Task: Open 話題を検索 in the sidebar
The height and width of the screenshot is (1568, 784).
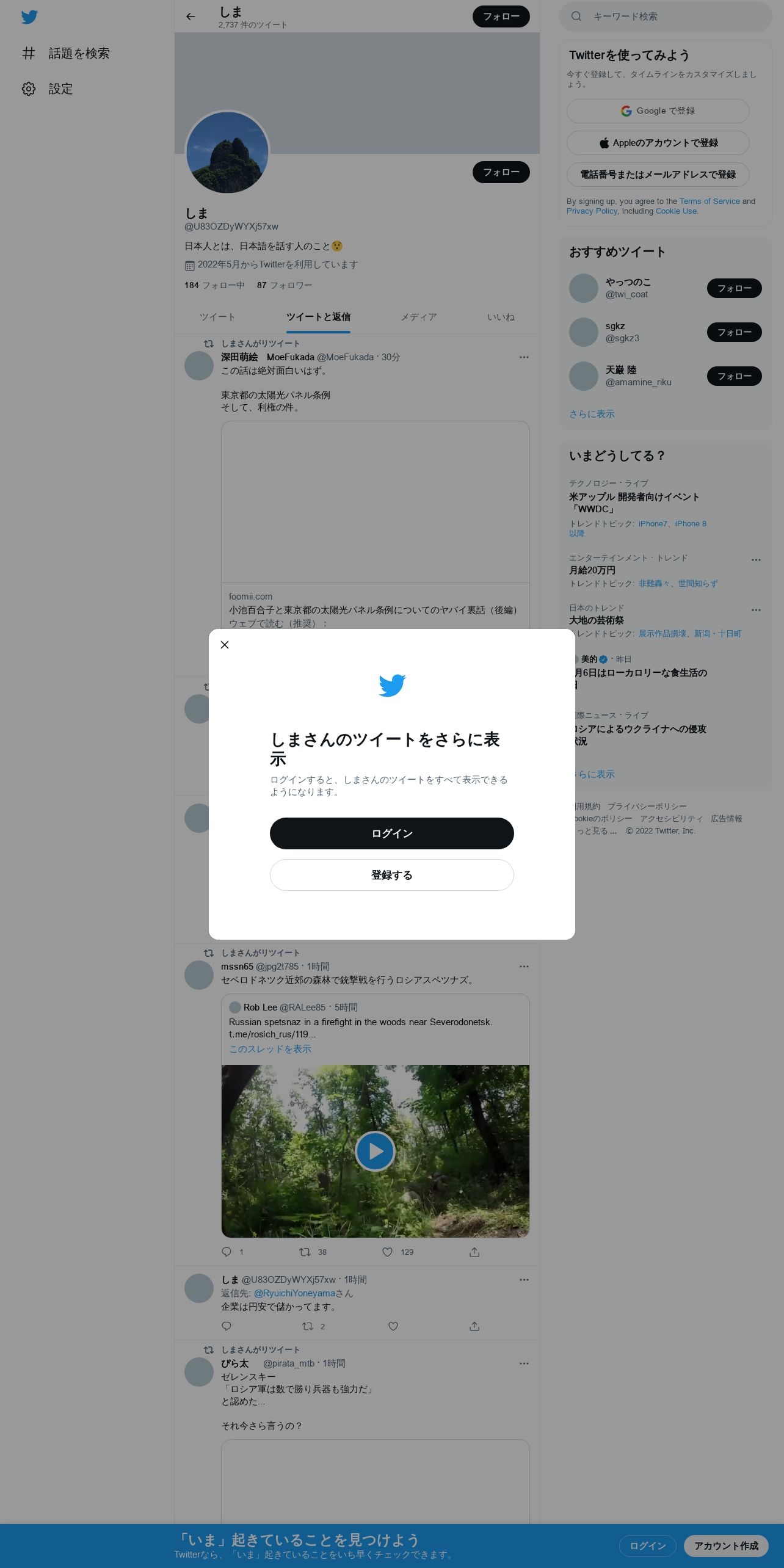Action: pyautogui.click(x=66, y=54)
